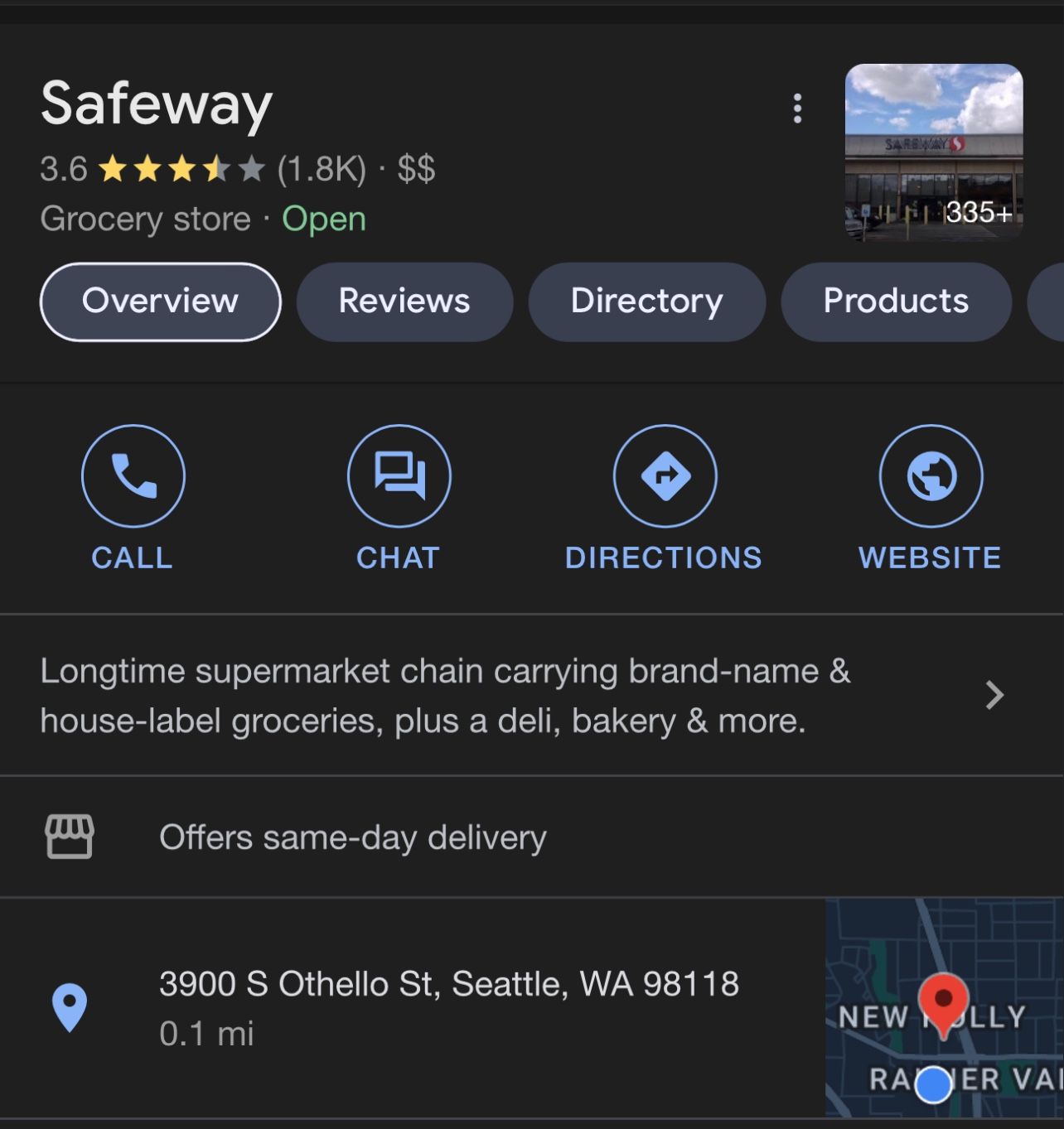Get directions to Safeway
This screenshot has height=1129, width=1064.
pyautogui.click(x=665, y=477)
